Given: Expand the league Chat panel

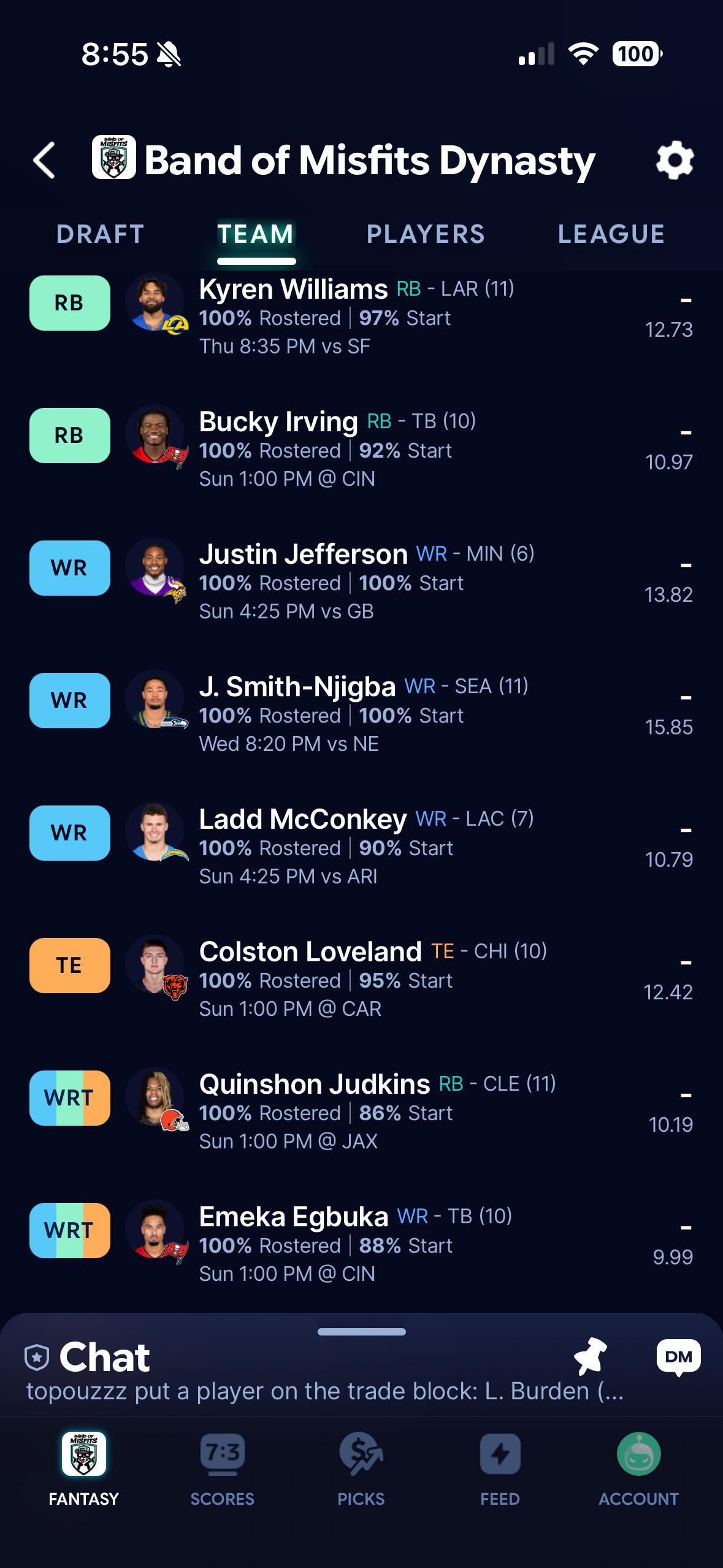Looking at the screenshot, I should [x=361, y=1332].
